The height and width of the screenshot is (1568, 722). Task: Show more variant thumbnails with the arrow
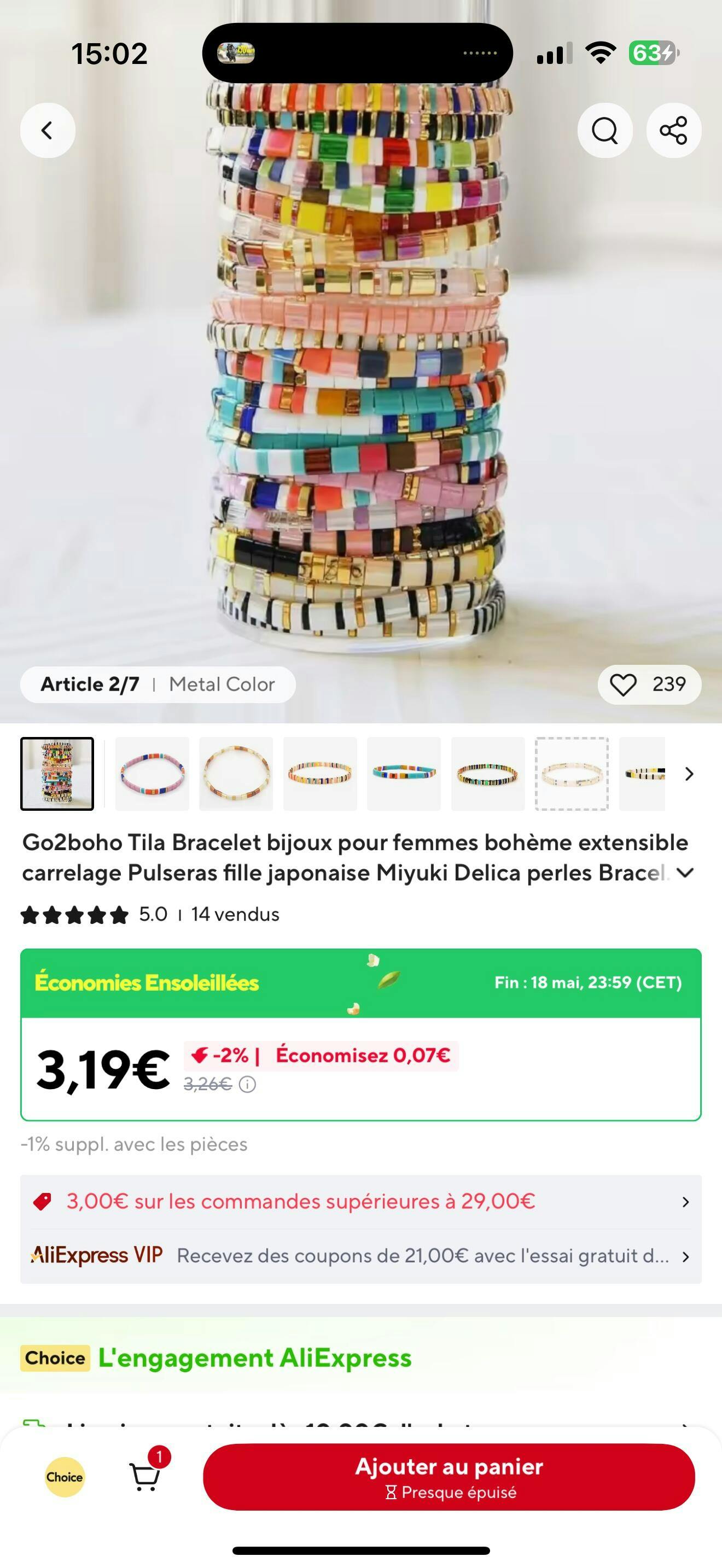[x=689, y=774]
